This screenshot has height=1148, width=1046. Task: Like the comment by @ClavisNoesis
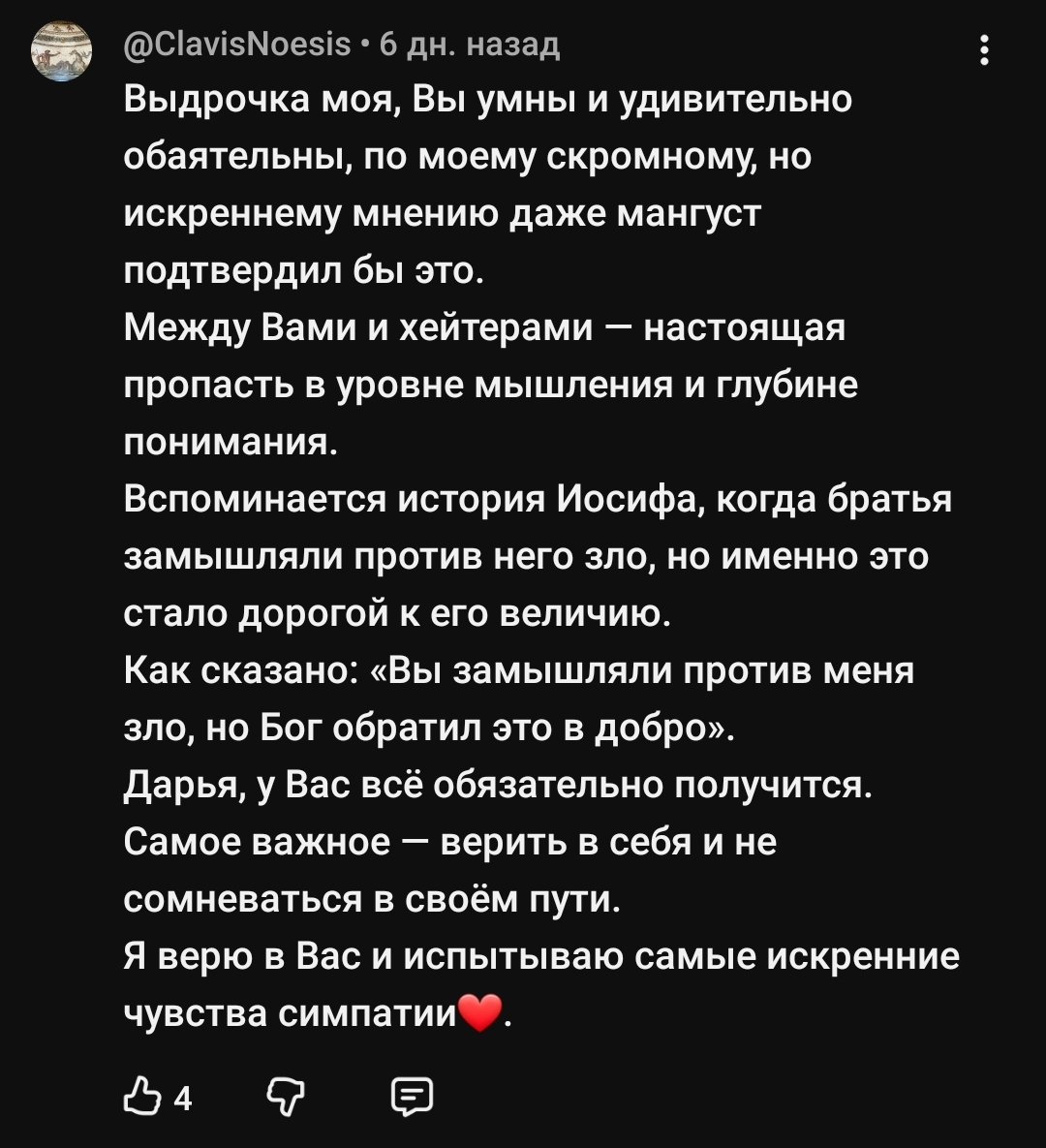[140, 1097]
